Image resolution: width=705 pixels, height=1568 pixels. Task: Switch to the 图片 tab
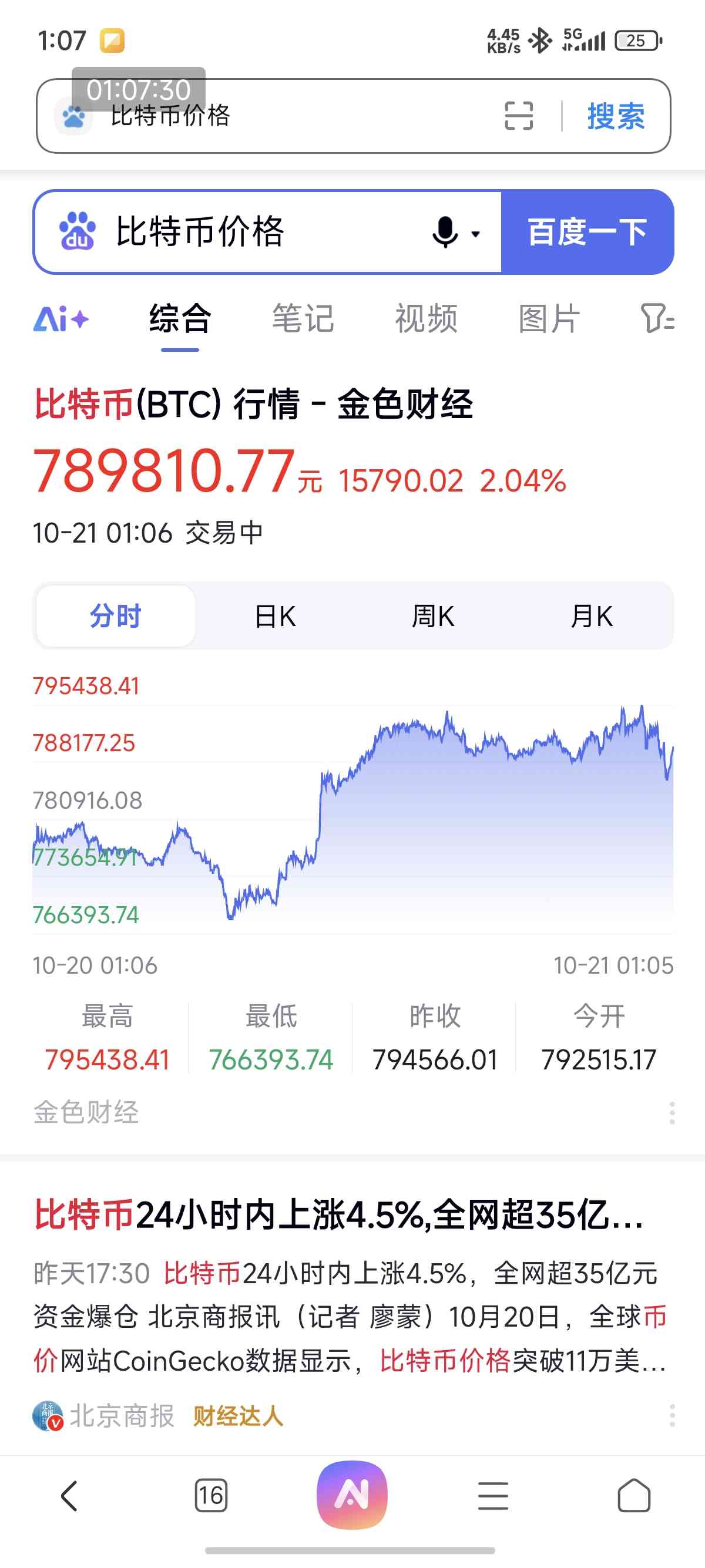click(x=549, y=319)
